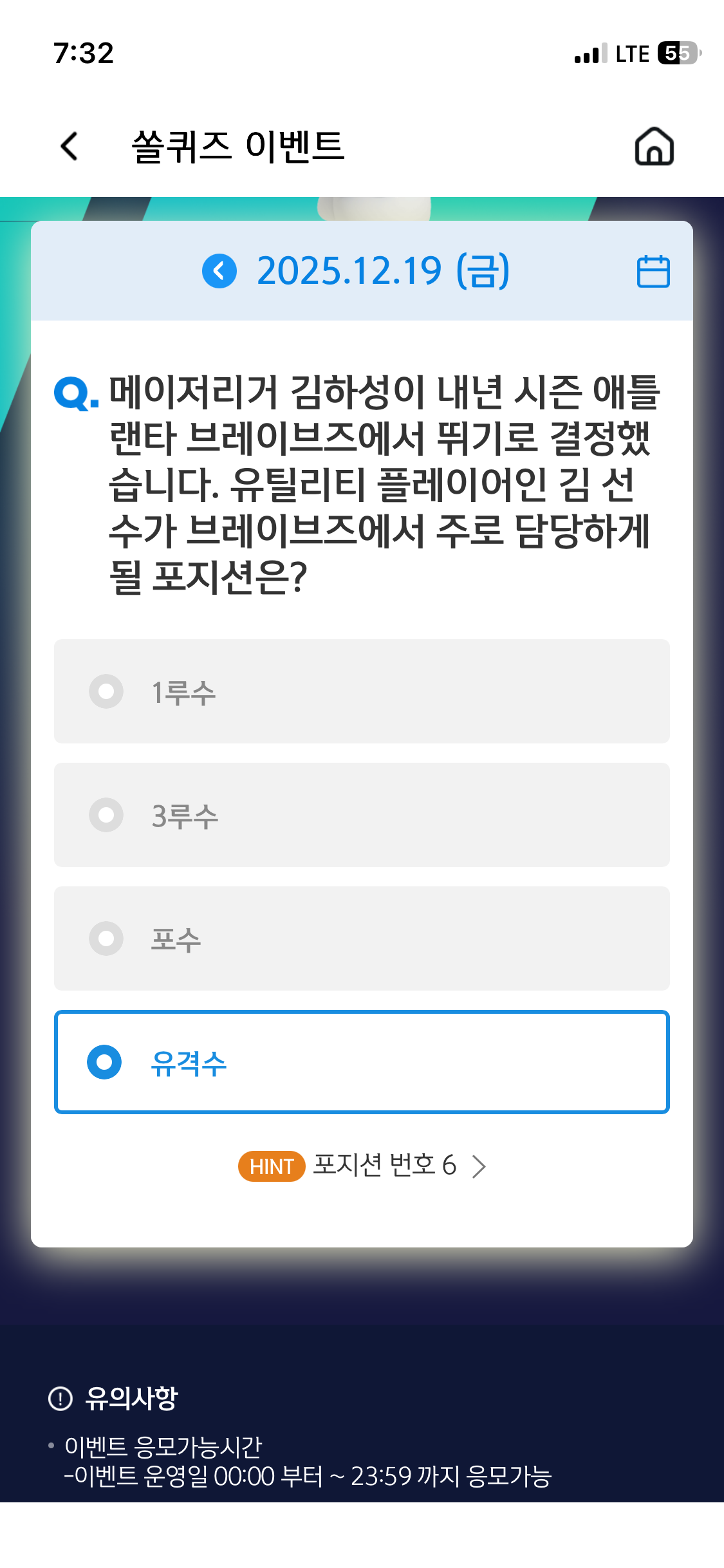
Task: Go to the previous quiz date
Action: pyautogui.click(x=219, y=271)
